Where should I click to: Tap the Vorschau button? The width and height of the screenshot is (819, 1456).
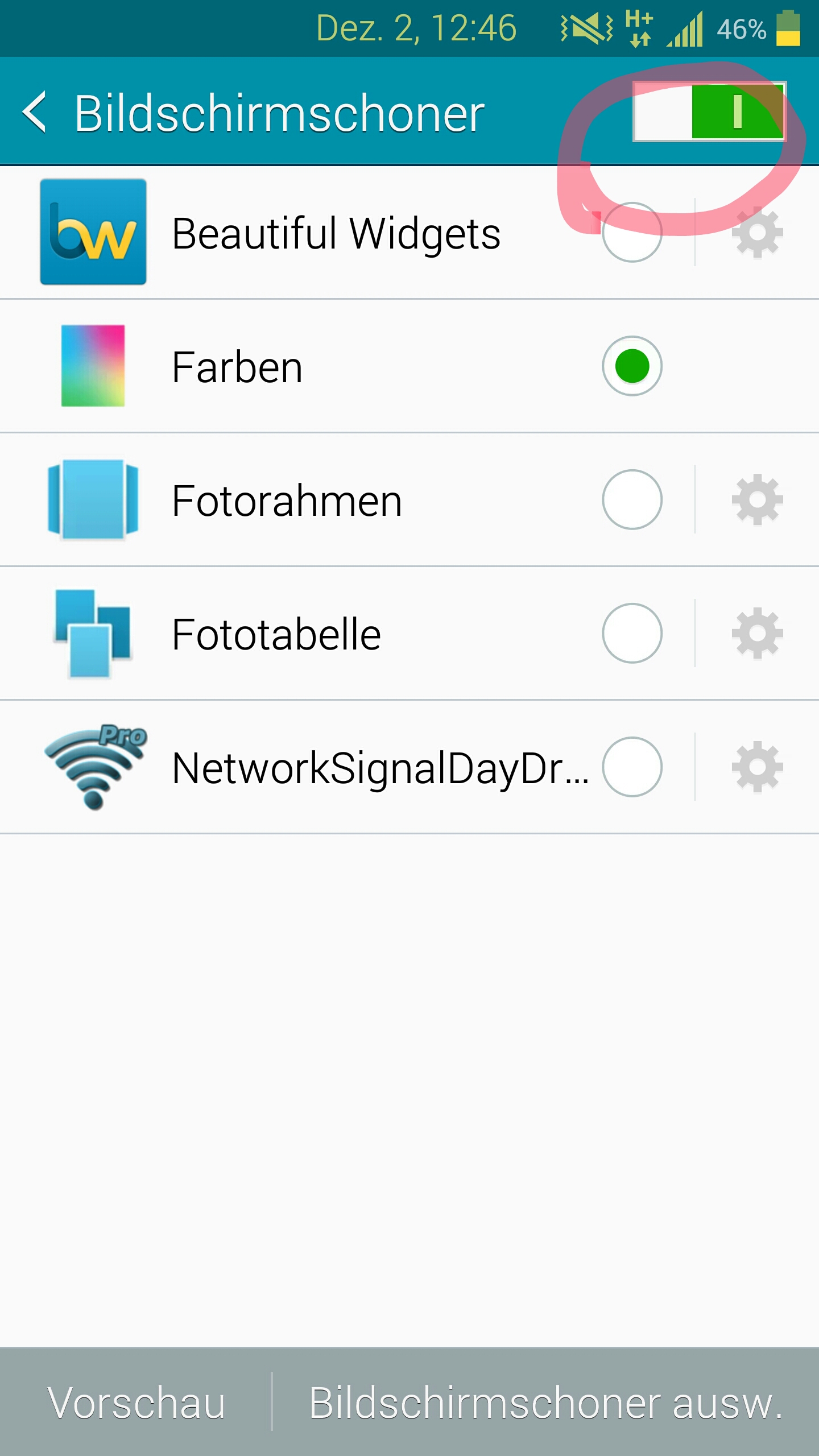coord(136,1403)
